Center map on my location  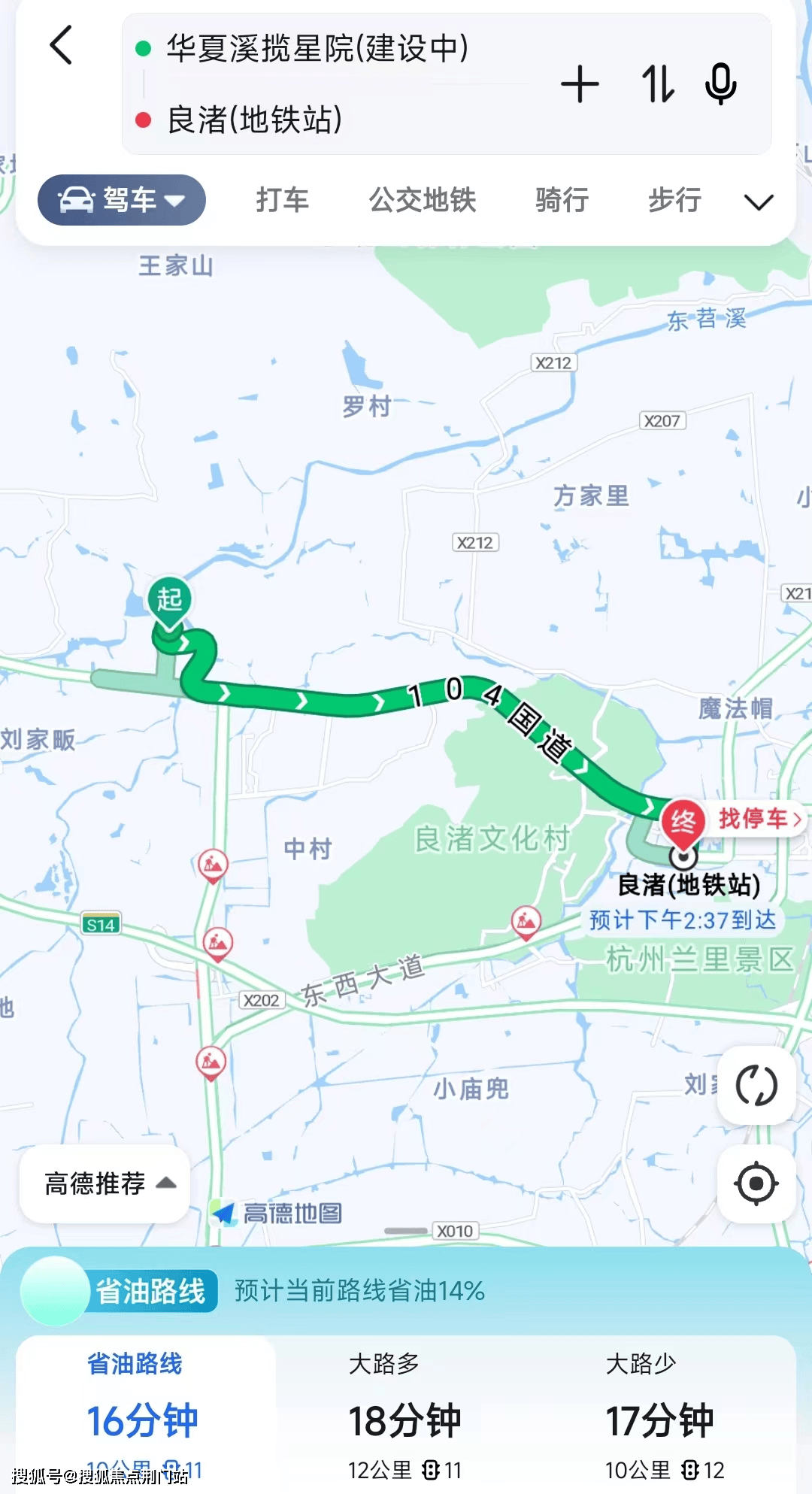click(756, 1183)
